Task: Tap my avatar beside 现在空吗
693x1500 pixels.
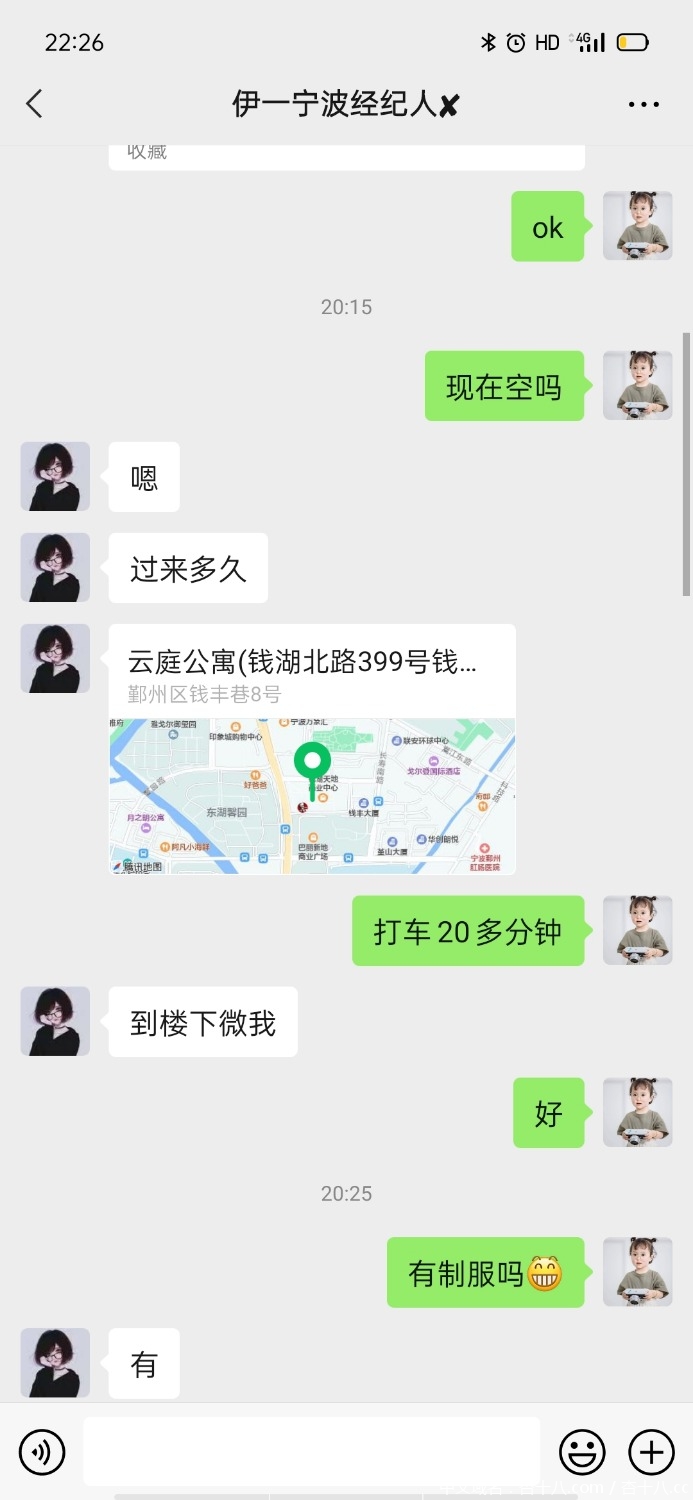Action: pos(637,386)
